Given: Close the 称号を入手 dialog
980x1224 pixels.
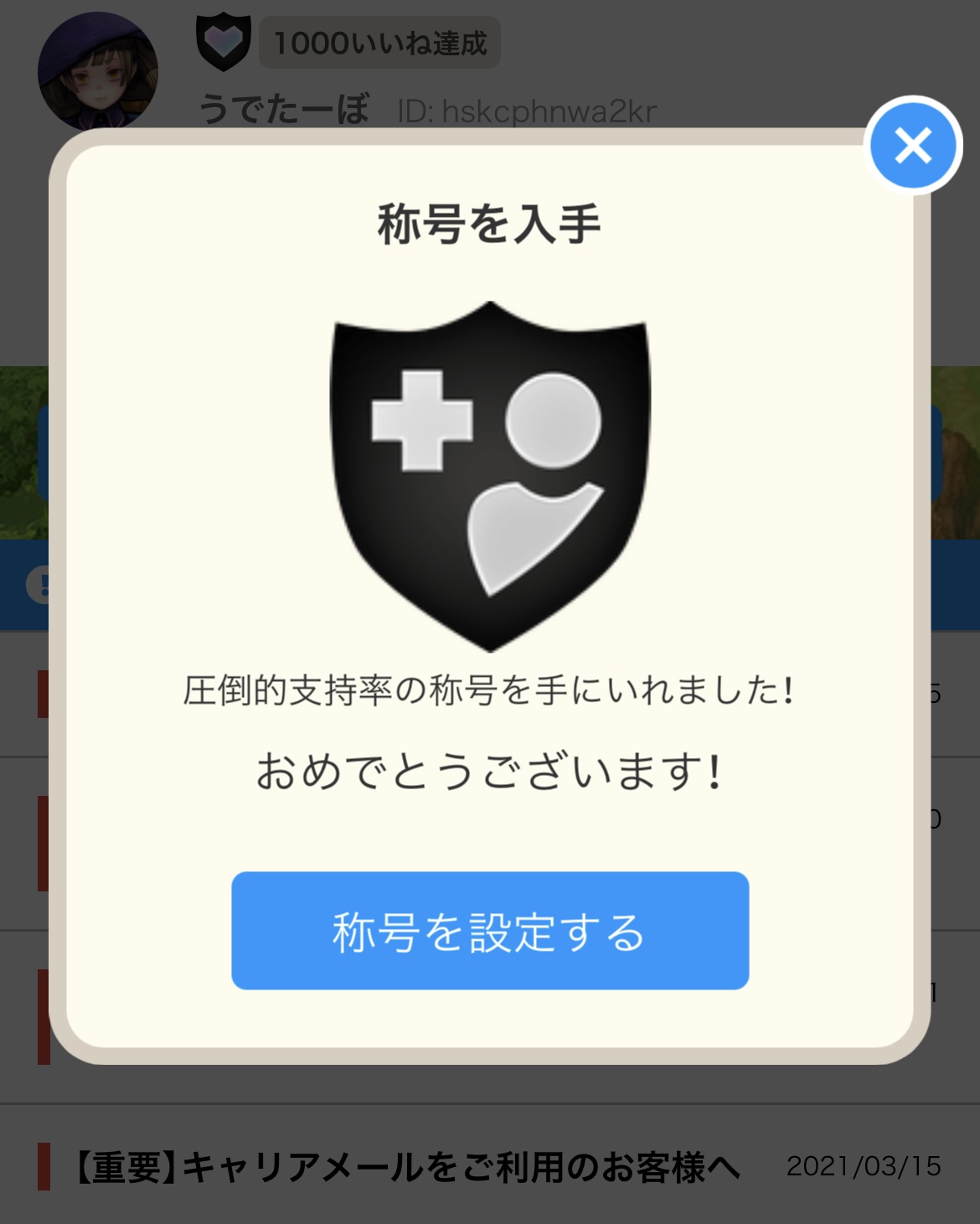Looking at the screenshot, I should point(913,146).
